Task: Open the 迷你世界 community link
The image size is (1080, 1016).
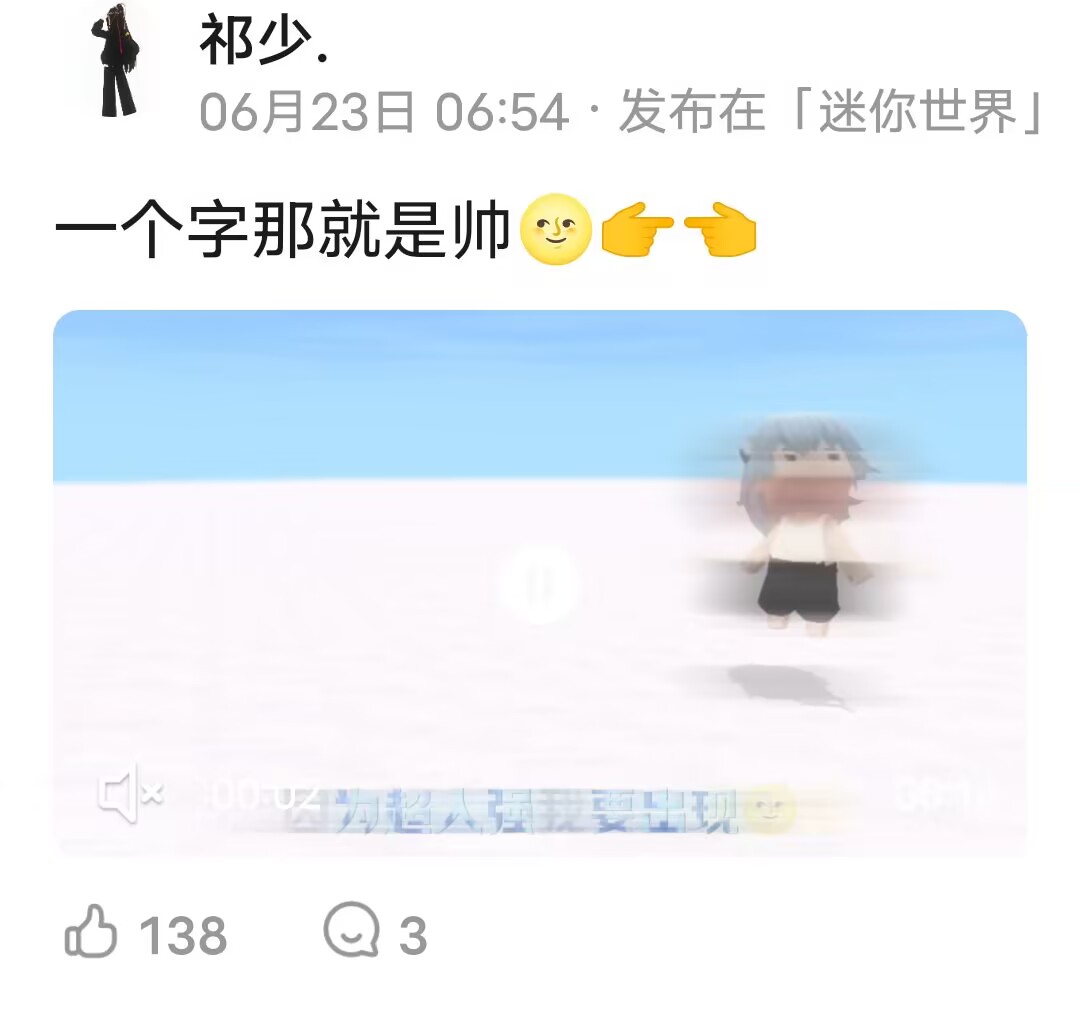Action: pyautogui.click(x=930, y=112)
